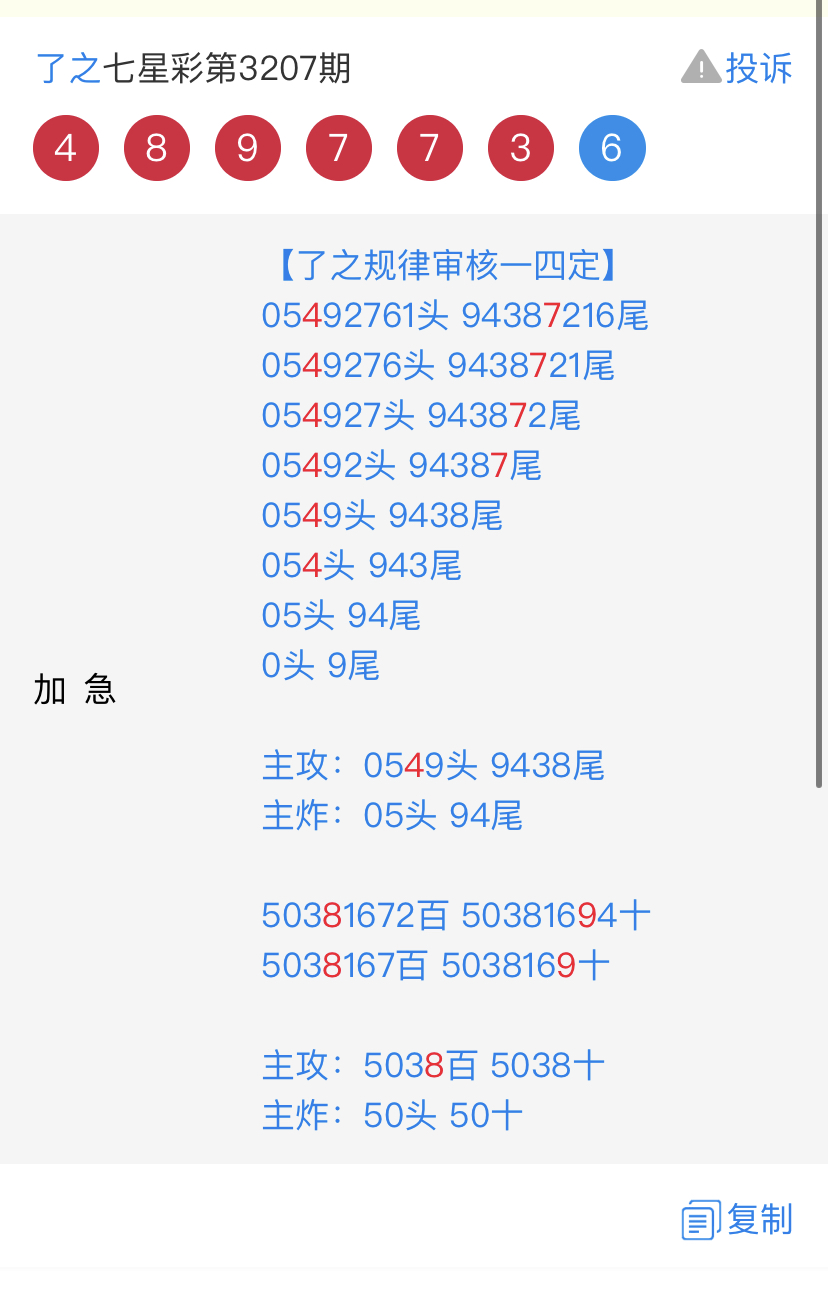Select the red ball showing number 9
The width and height of the screenshot is (828, 1290).
[247, 147]
